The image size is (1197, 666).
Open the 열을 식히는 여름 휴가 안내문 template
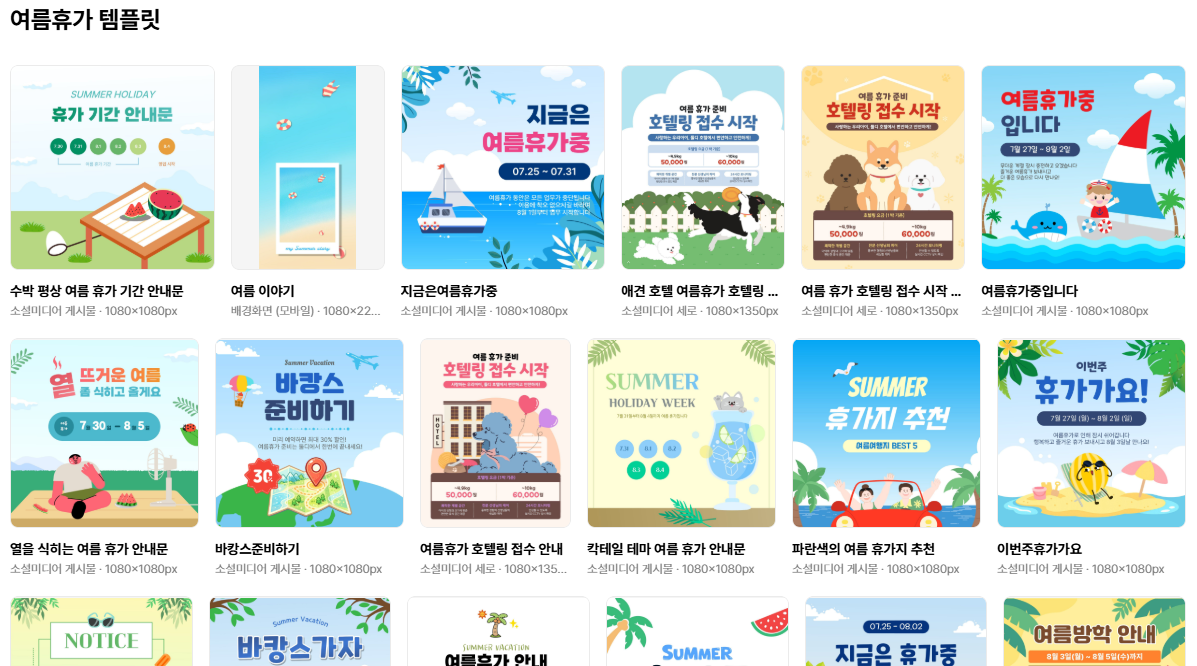click(105, 433)
